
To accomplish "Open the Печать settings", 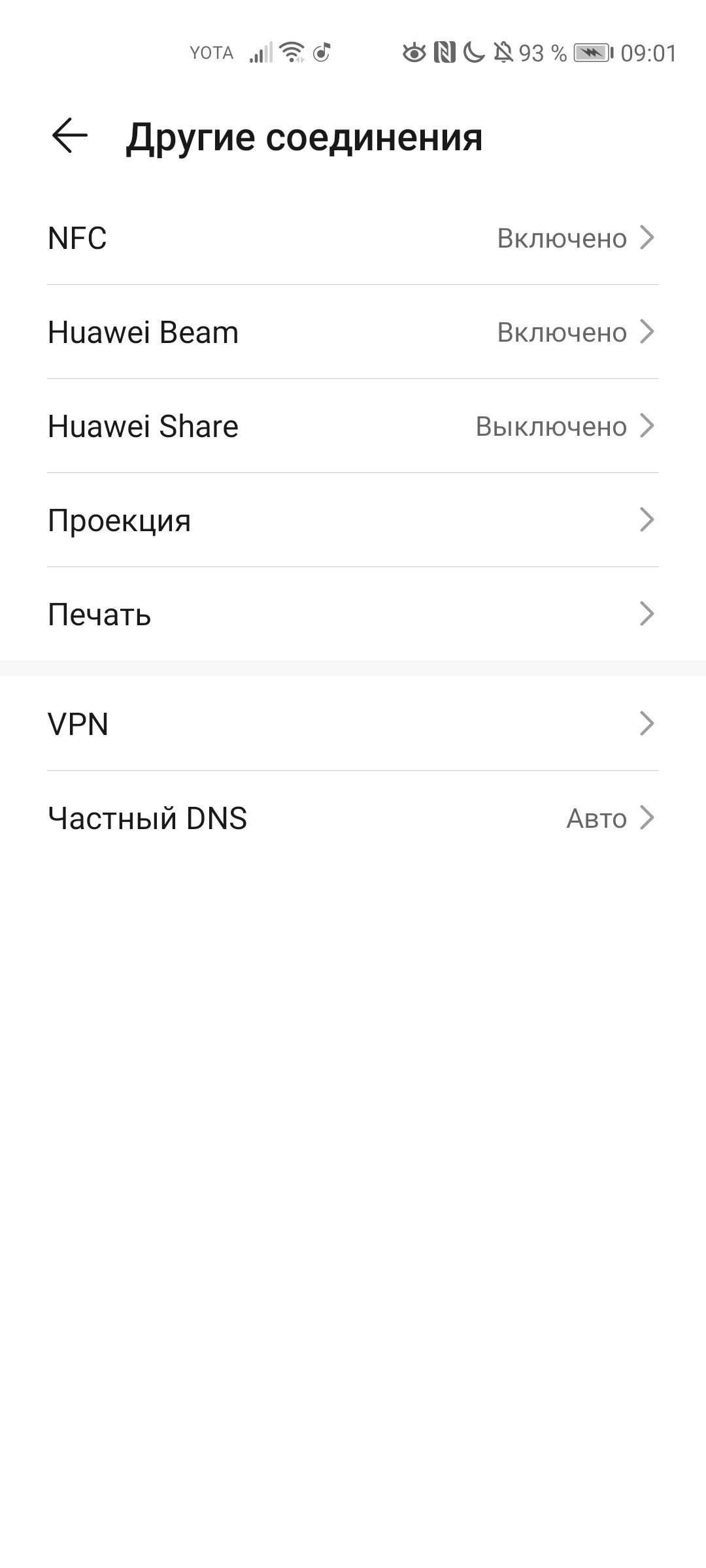I will click(353, 614).
